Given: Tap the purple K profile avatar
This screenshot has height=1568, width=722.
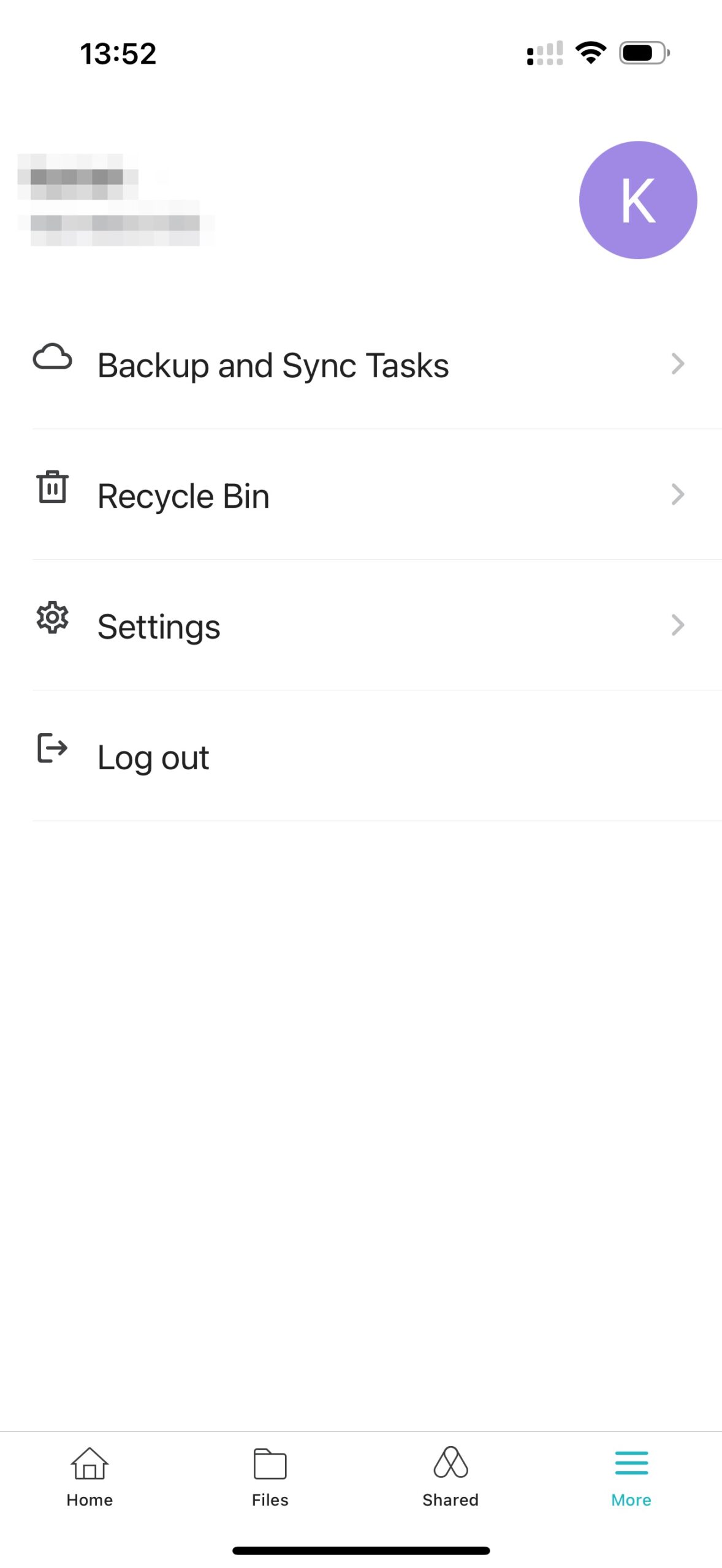Looking at the screenshot, I should 637,200.
